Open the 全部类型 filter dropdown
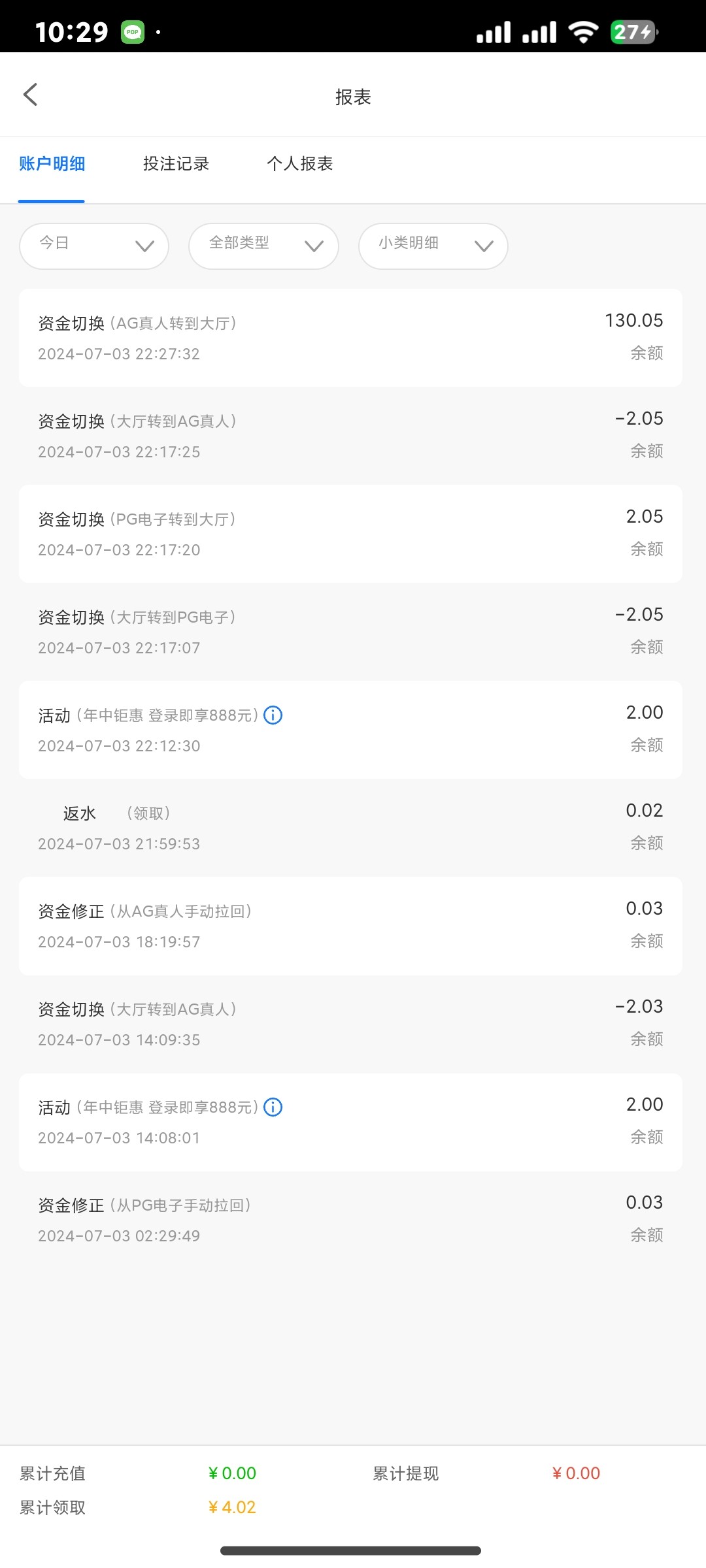 pyautogui.click(x=263, y=246)
